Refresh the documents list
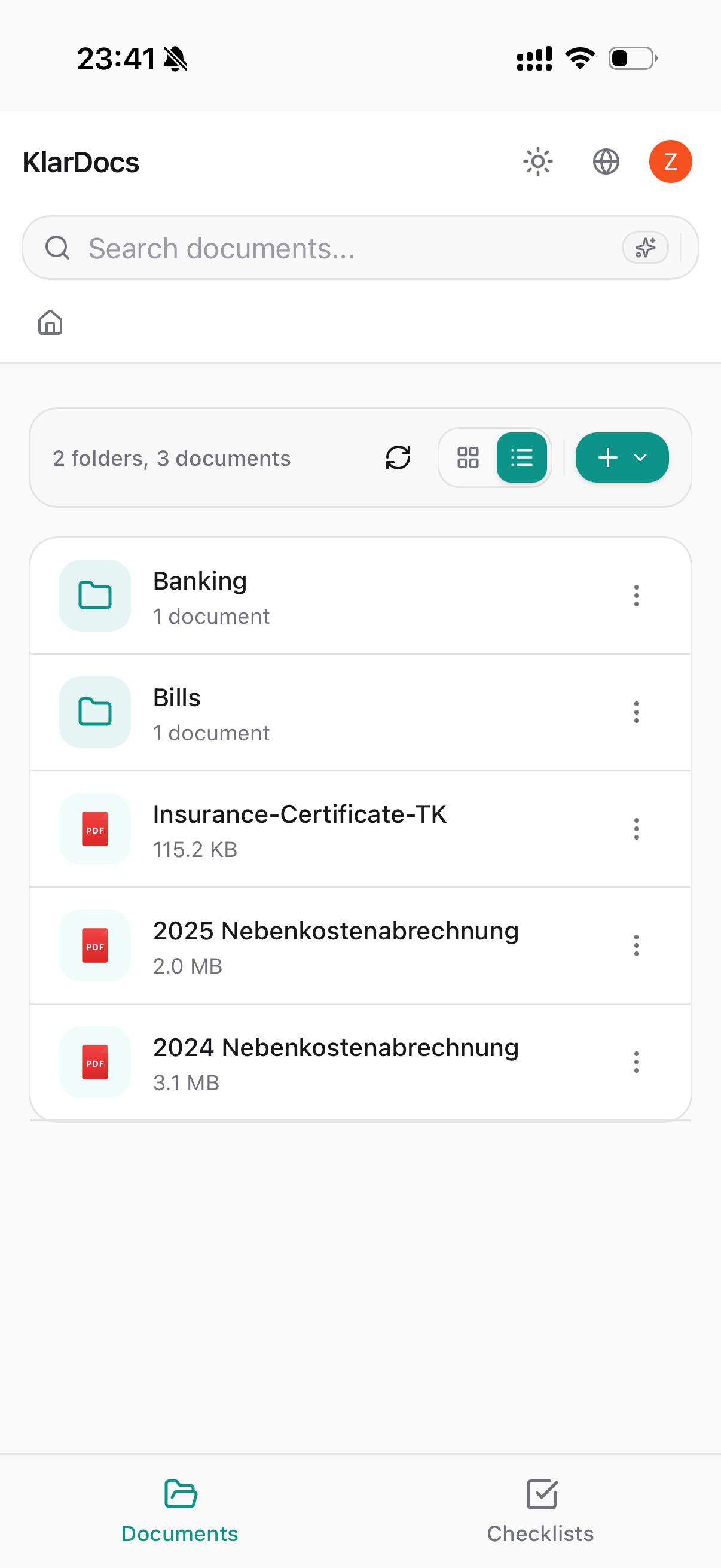Viewport: 721px width, 1568px height. click(x=398, y=457)
